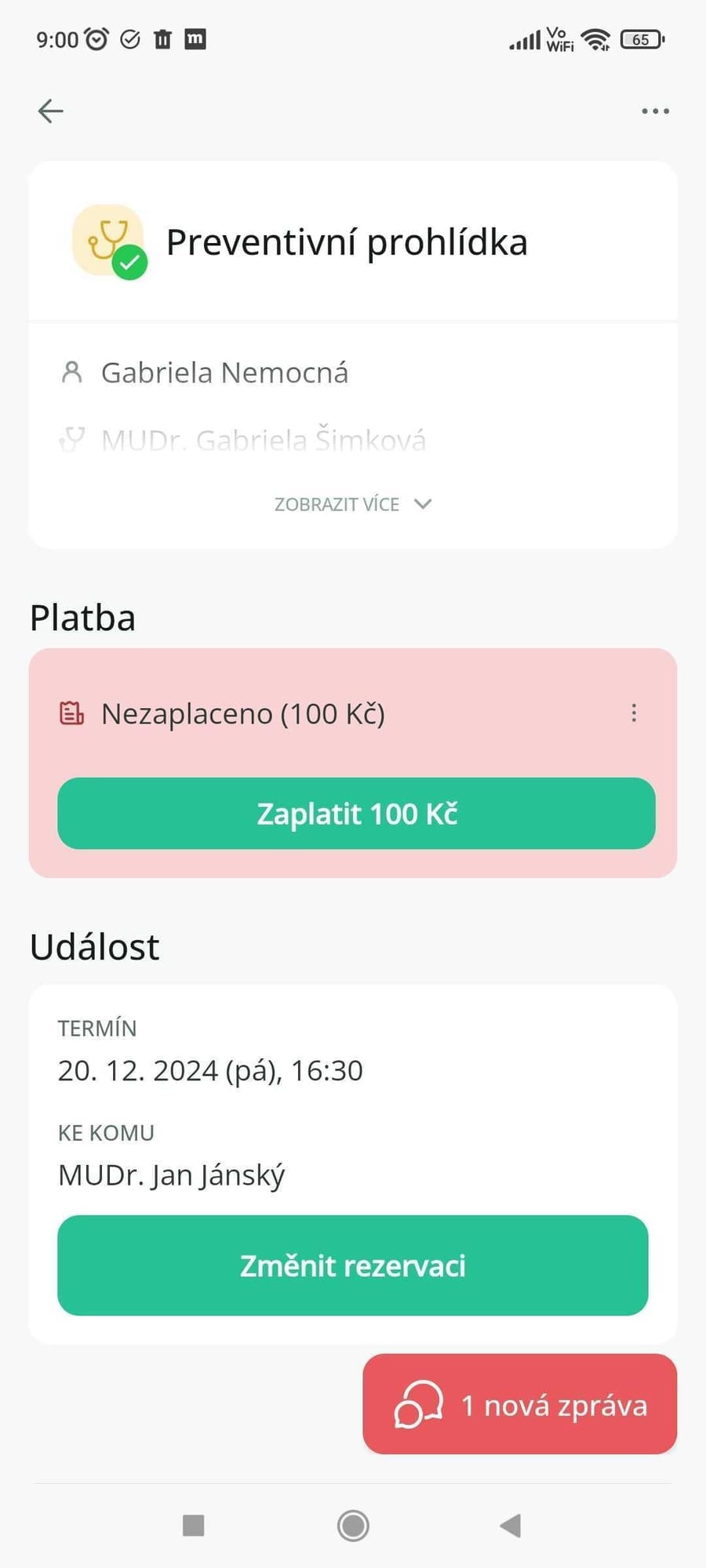Click the stethoscope icon with green checkmark
The image size is (706, 1568).
tap(108, 241)
